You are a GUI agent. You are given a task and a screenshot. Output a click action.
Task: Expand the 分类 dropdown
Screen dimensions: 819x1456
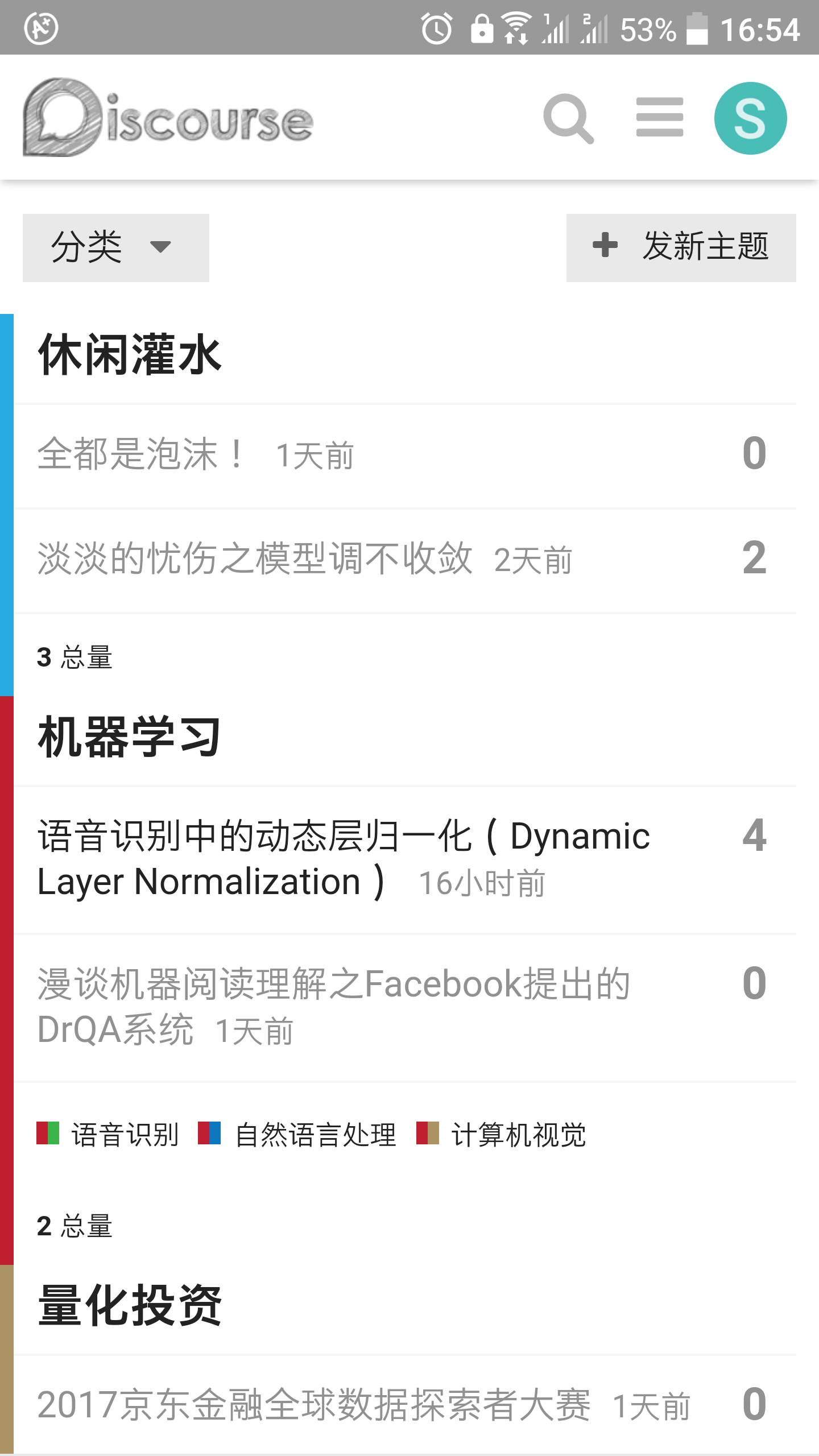(116, 248)
